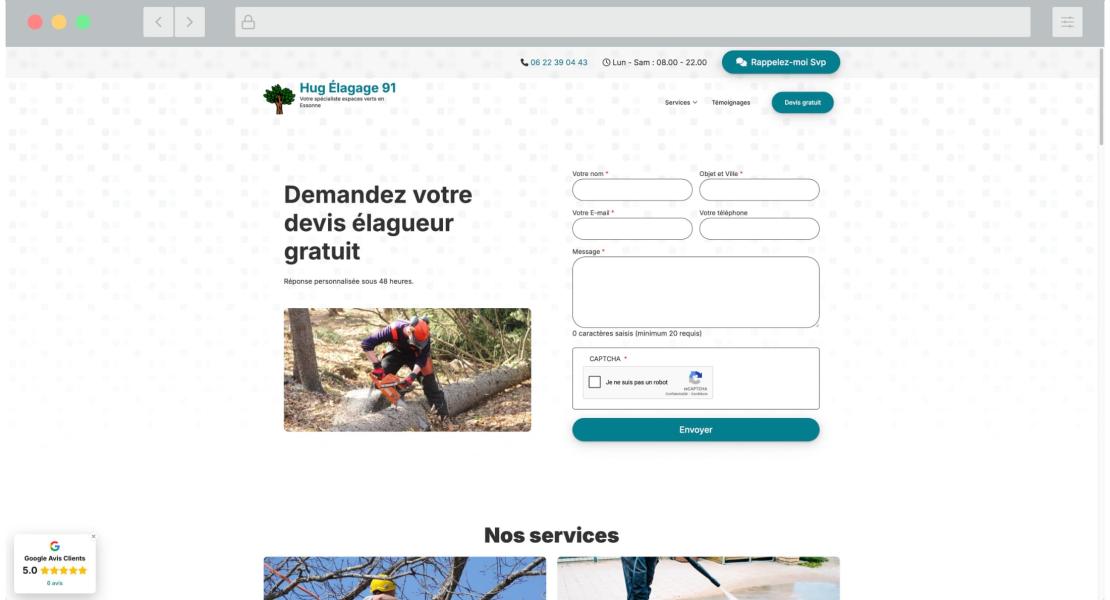Call the phone number 06 22 39 04 43
The width and height of the screenshot is (1110, 600).
[554, 62]
